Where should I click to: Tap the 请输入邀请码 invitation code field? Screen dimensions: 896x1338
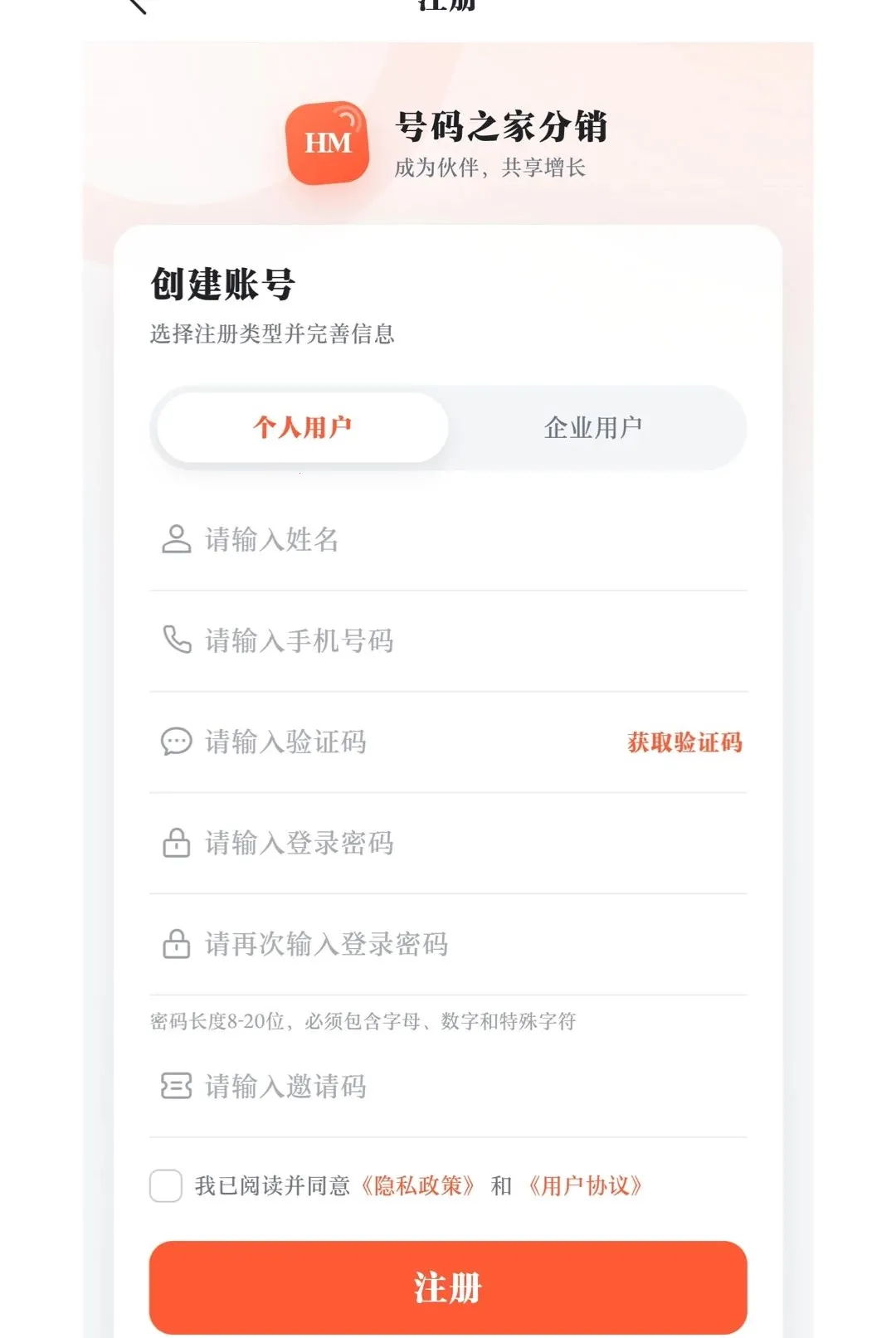(x=448, y=1087)
